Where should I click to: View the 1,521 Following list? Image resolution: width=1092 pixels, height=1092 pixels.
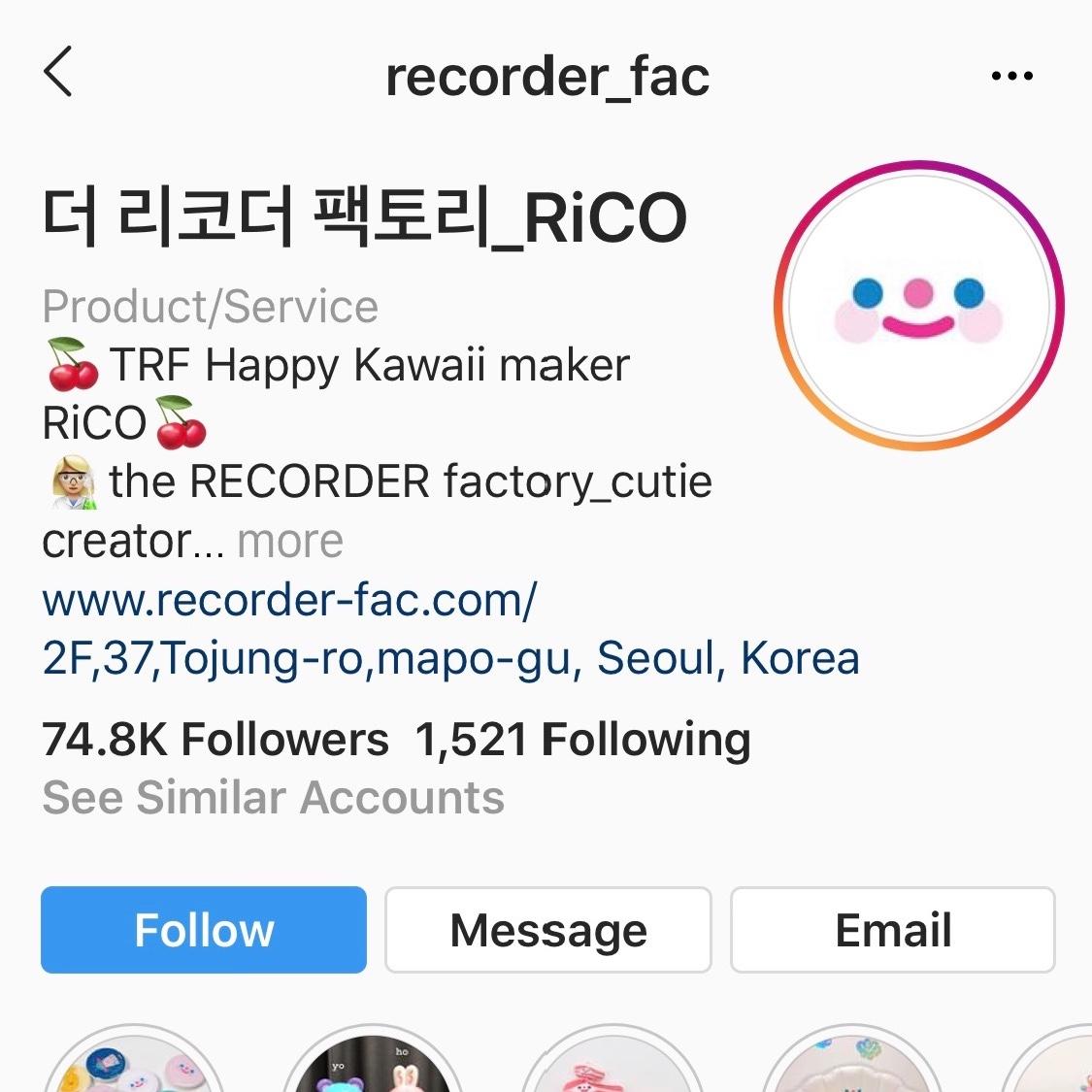[582, 740]
